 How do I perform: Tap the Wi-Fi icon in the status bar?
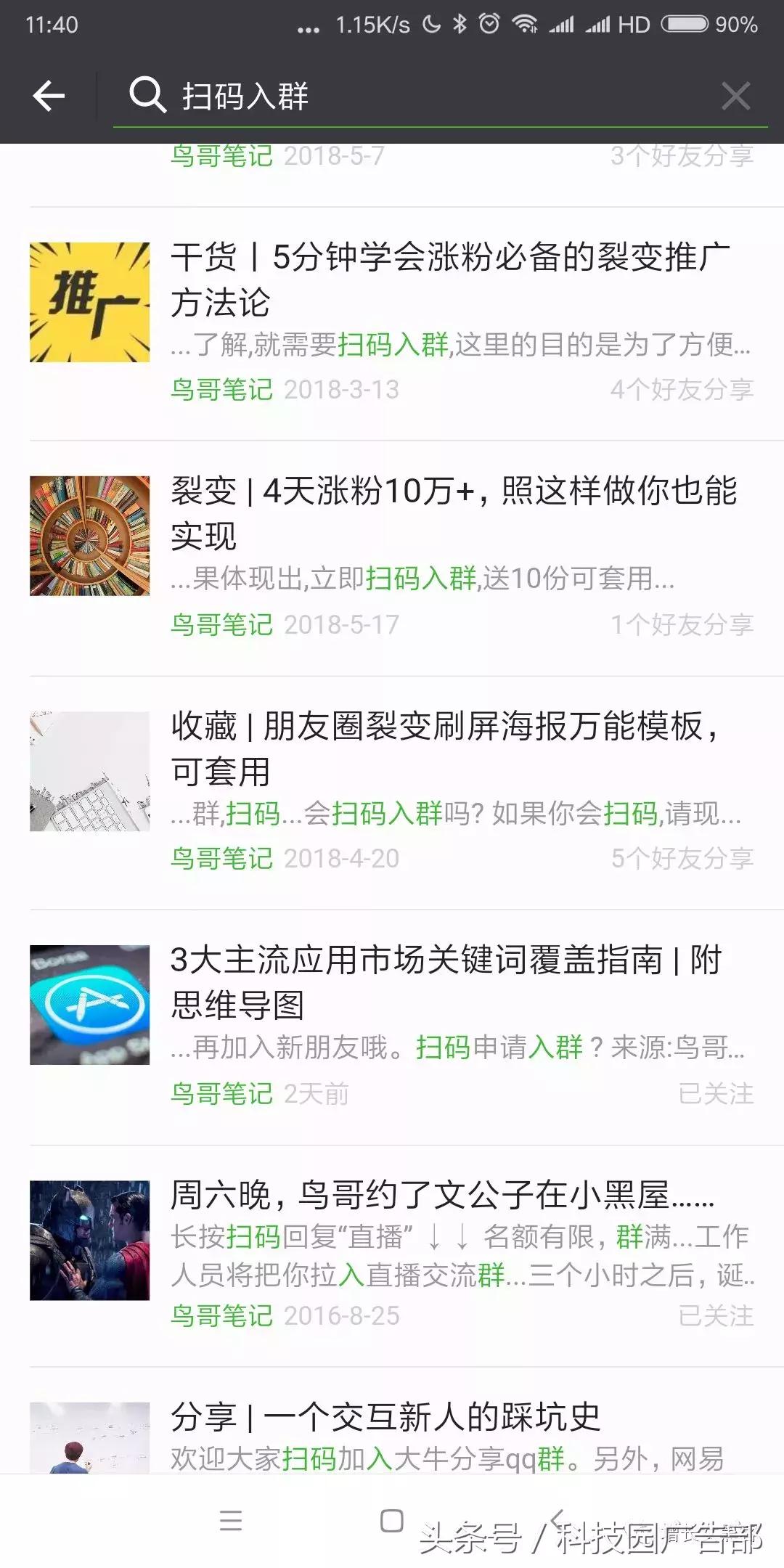point(525,24)
